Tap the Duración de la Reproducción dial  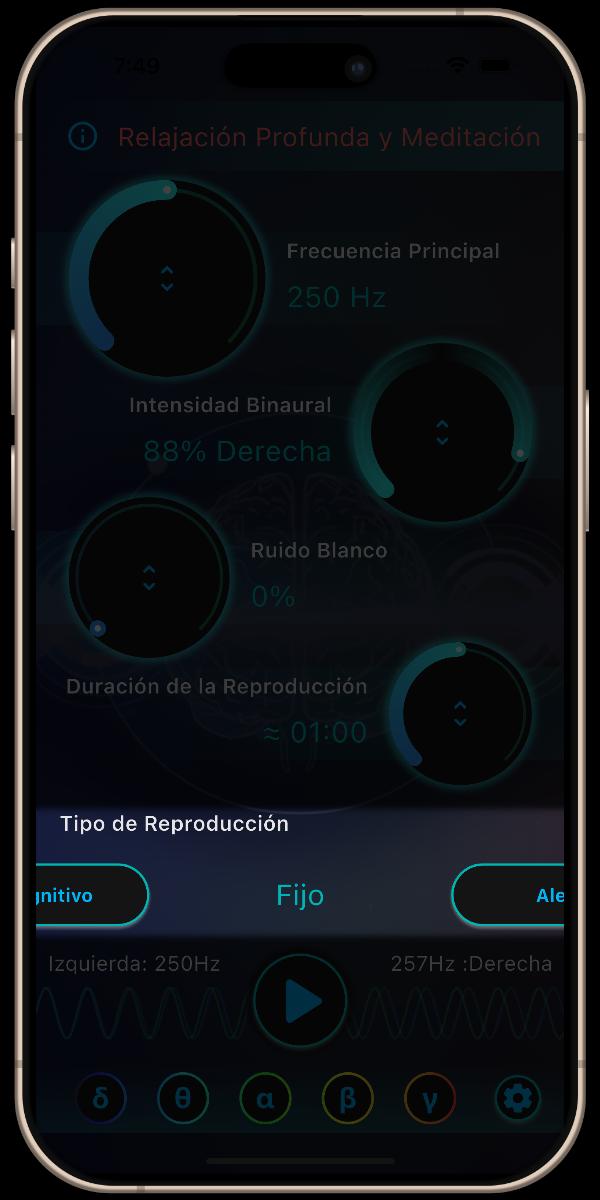(460, 713)
